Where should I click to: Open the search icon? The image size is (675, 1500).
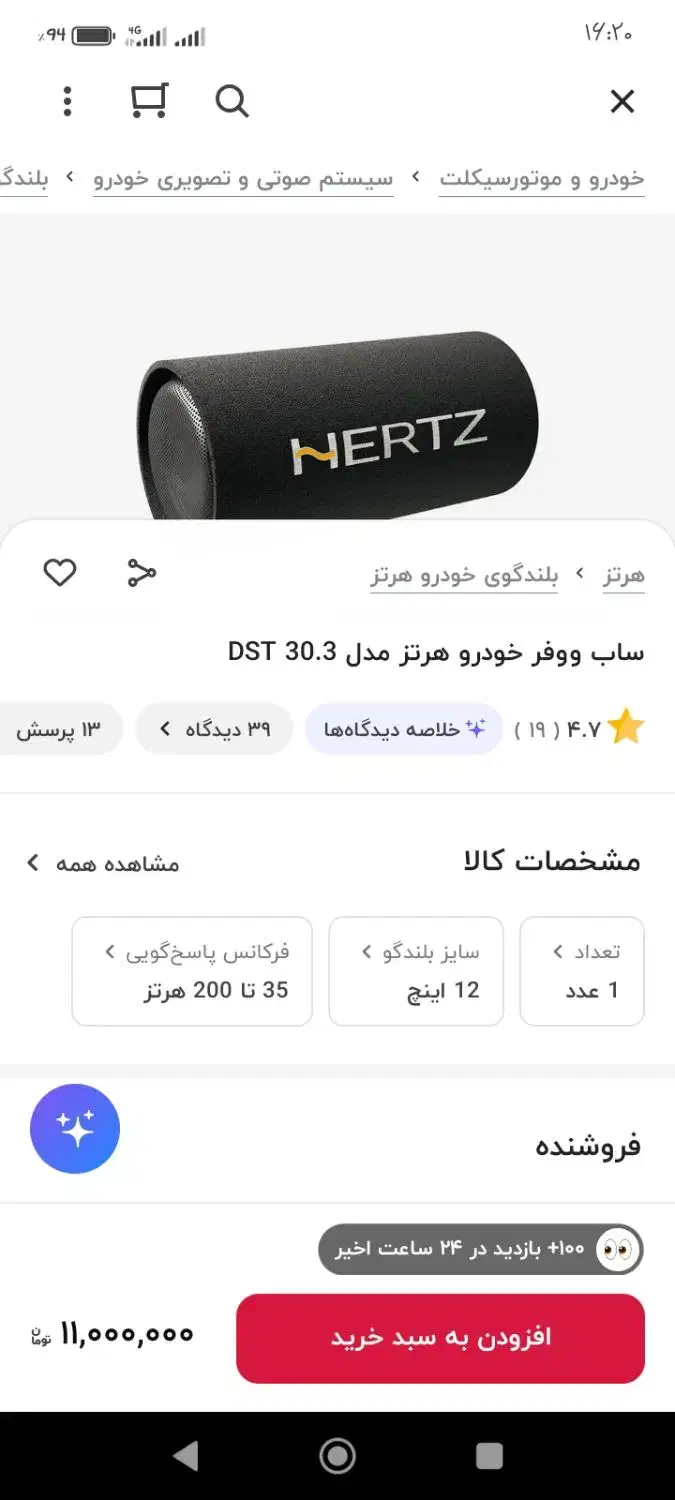pos(232,101)
